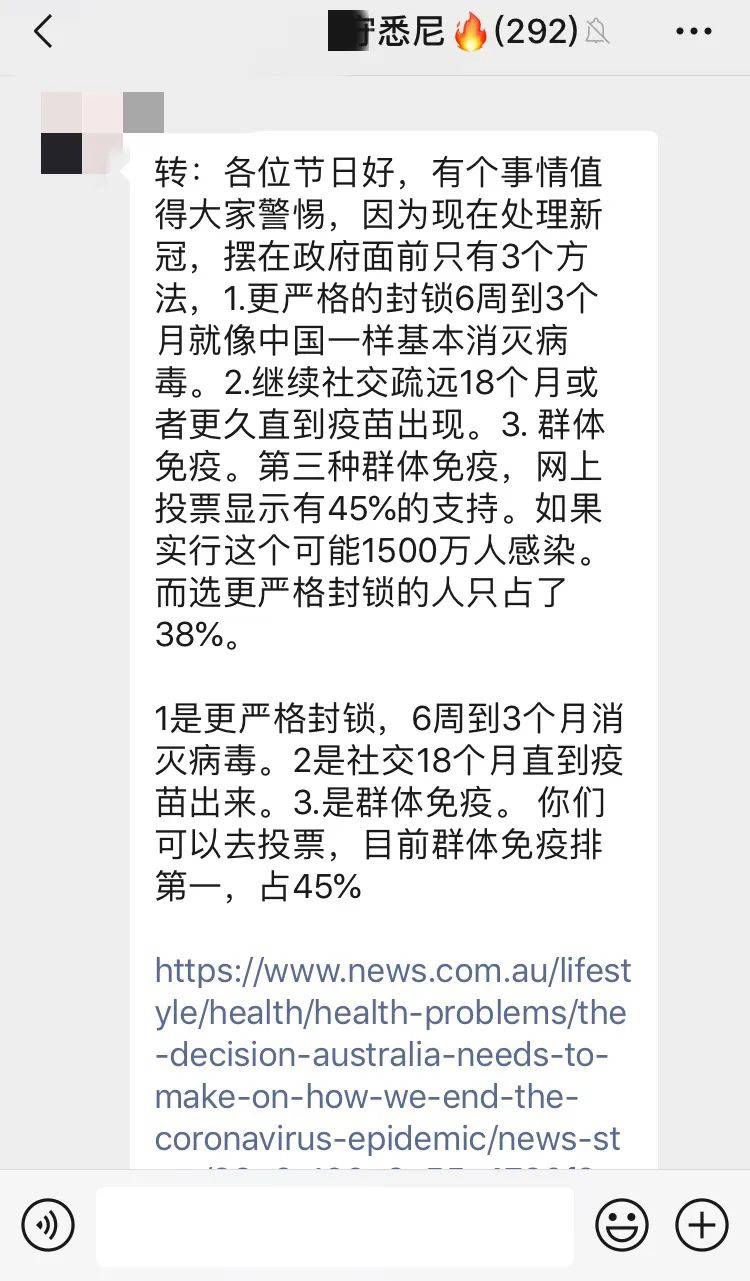Switch to voice message input
Screen dimensions: 750x1281
coord(48,1224)
